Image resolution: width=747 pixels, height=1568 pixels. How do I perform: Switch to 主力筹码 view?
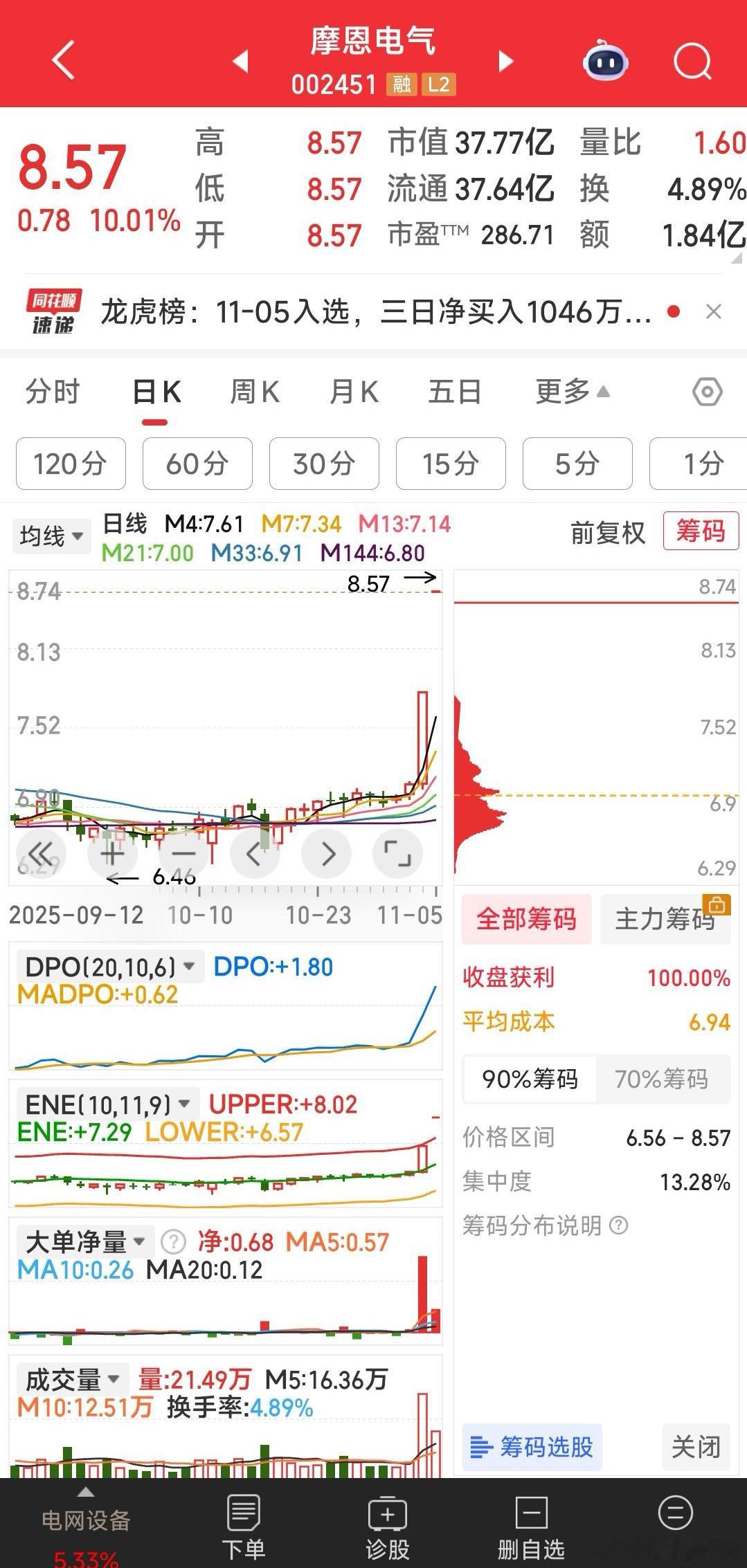pos(665,920)
